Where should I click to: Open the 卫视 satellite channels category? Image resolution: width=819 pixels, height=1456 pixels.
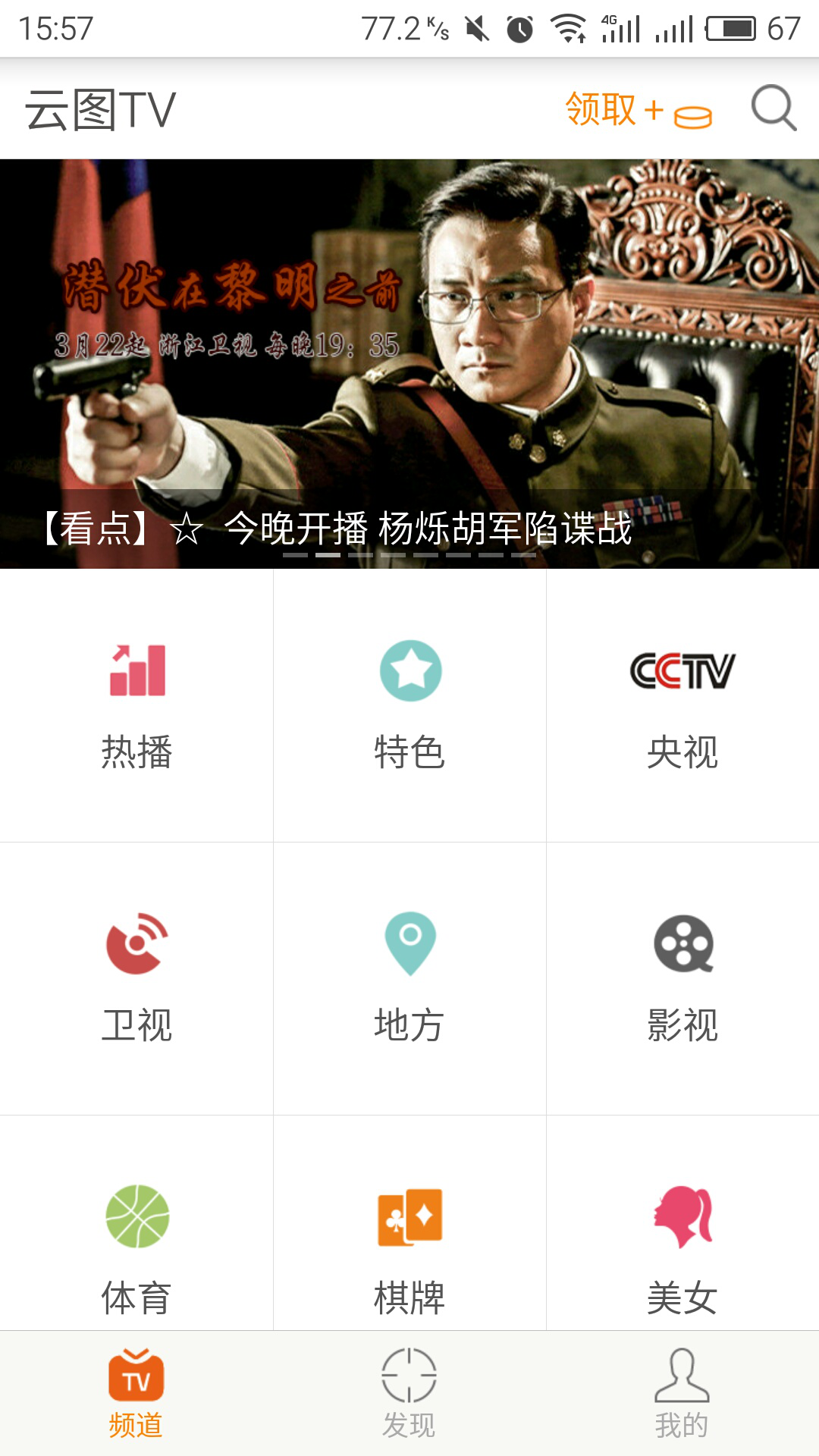coord(136,978)
